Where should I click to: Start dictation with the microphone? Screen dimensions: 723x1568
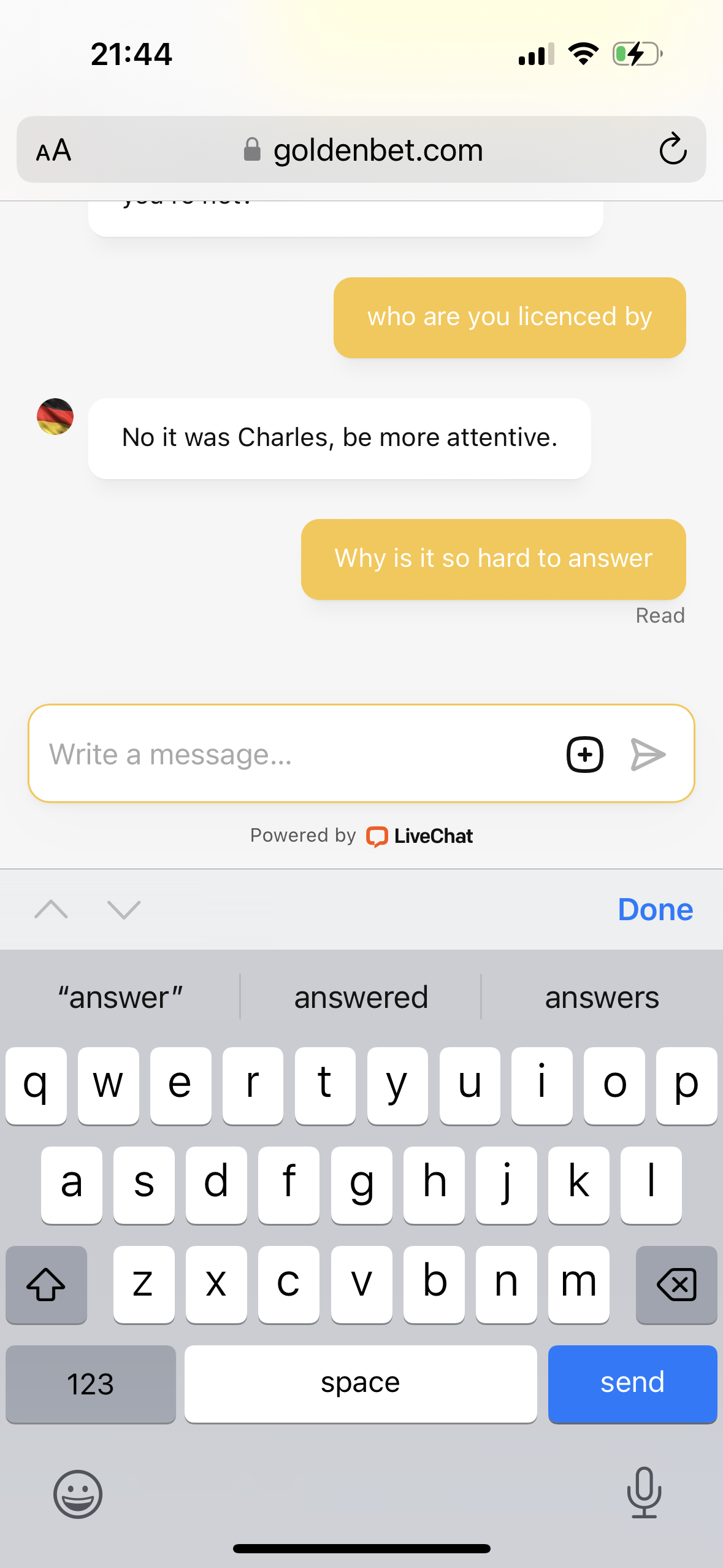(644, 1493)
